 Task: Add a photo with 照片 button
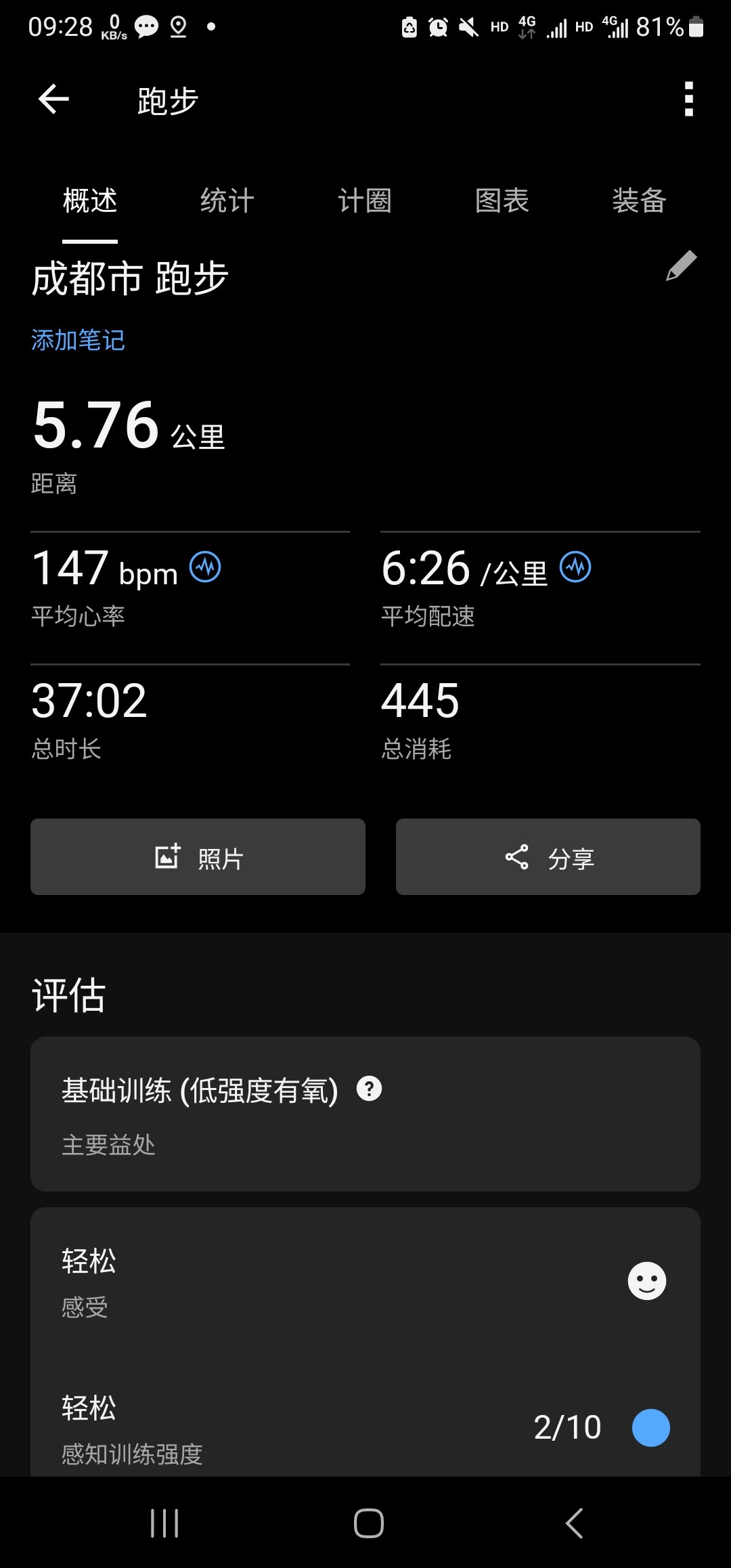198,857
